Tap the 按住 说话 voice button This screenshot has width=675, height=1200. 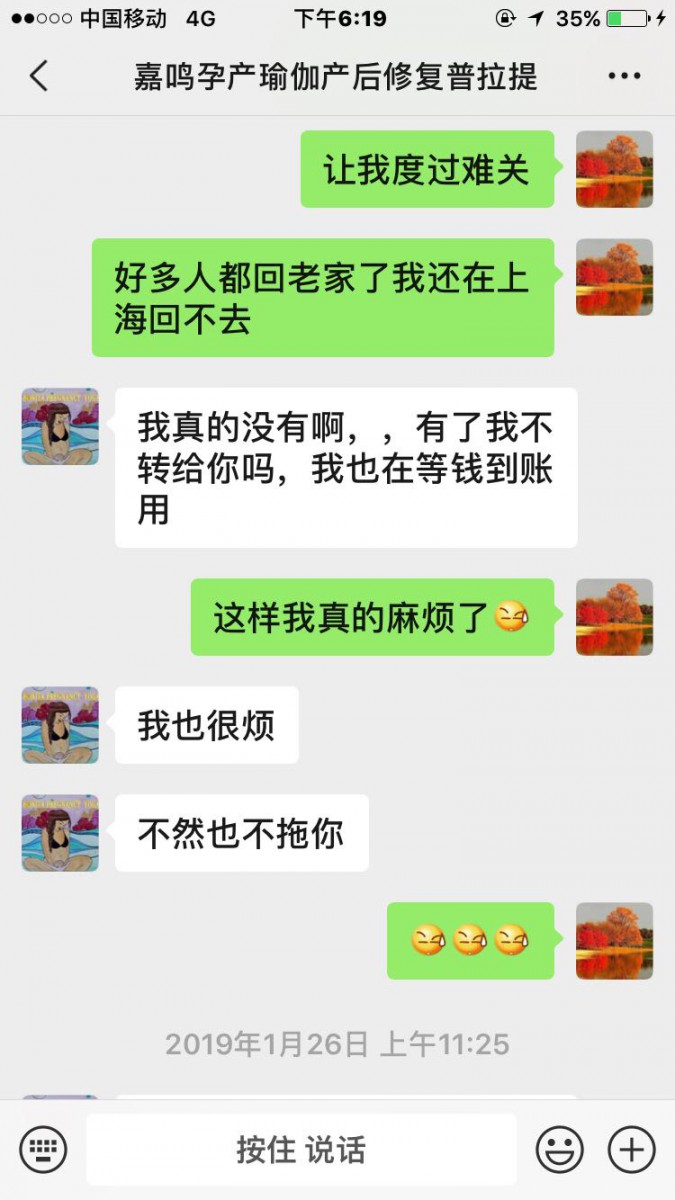coord(301,1149)
